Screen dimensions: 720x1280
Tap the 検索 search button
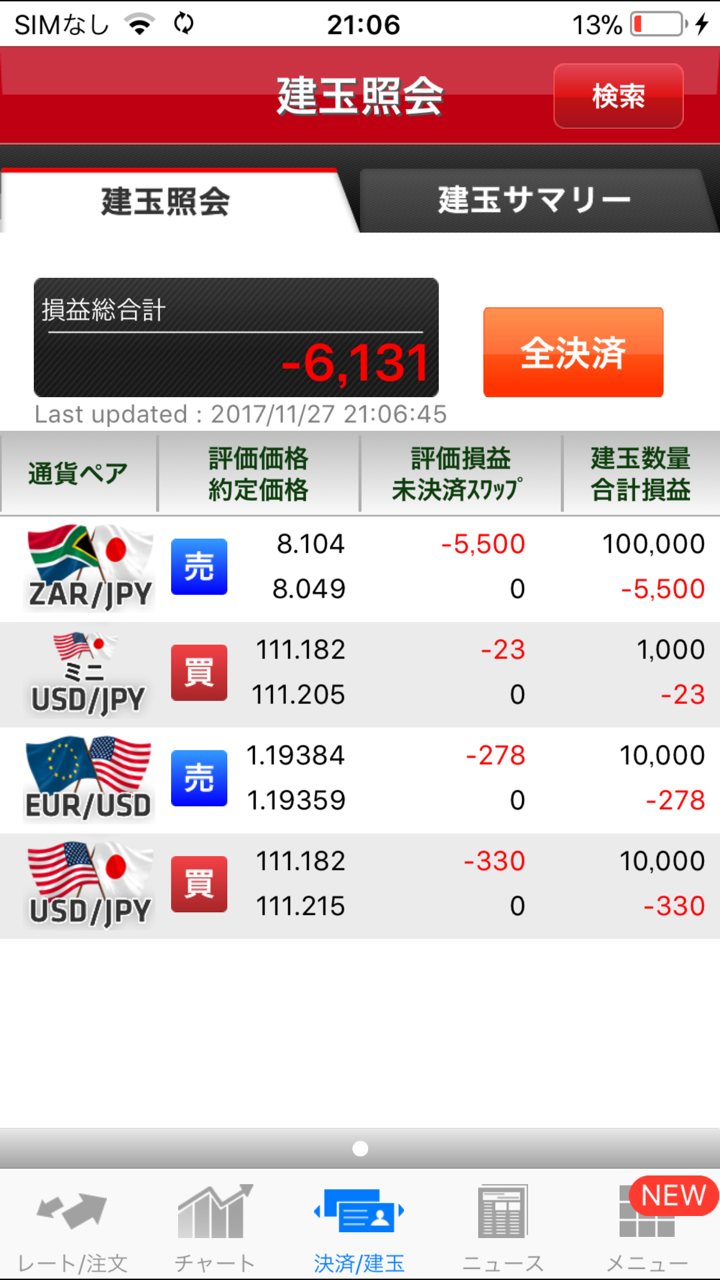pyautogui.click(x=618, y=96)
